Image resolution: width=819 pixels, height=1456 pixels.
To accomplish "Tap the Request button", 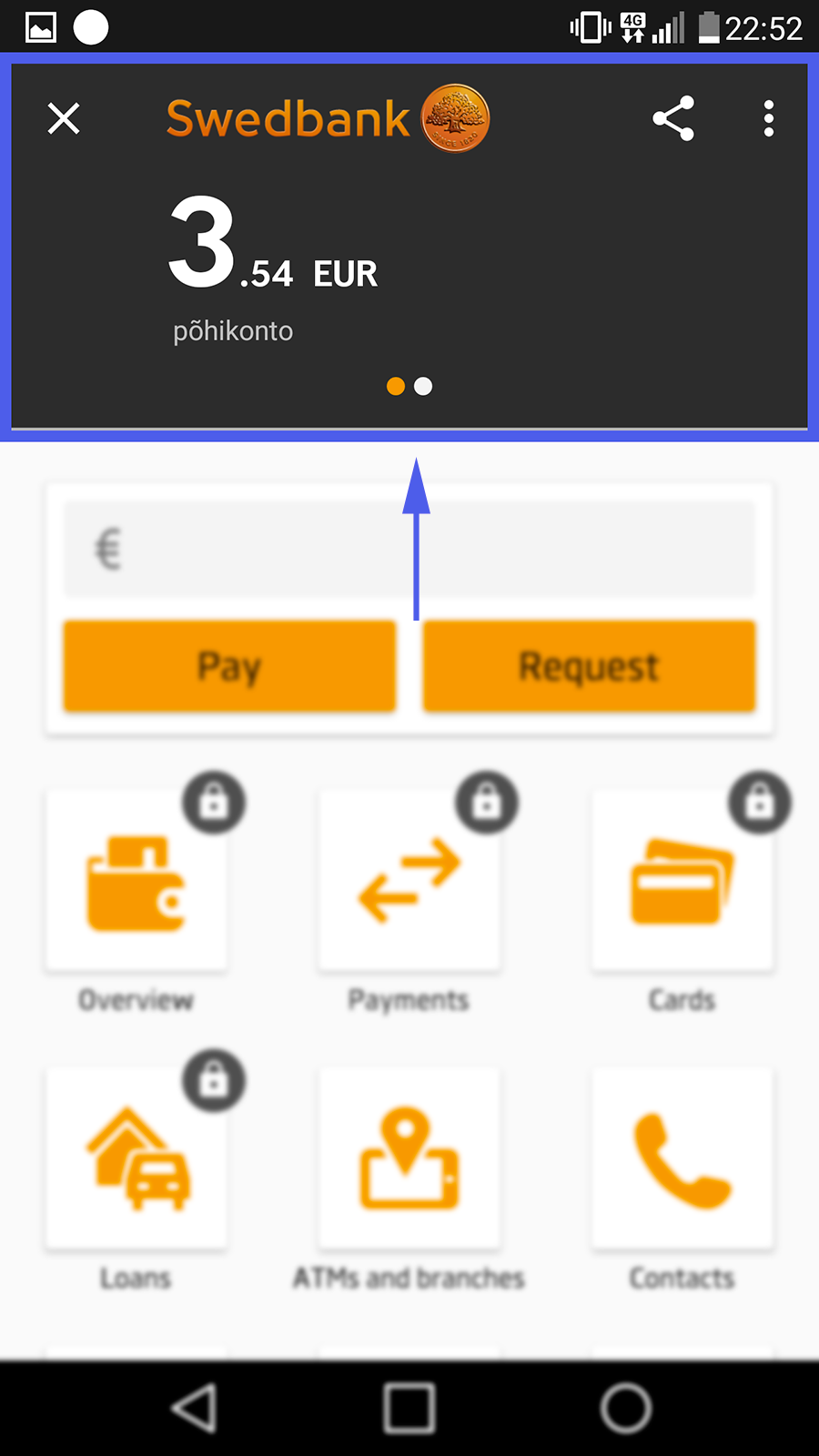I will click(x=589, y=666).
